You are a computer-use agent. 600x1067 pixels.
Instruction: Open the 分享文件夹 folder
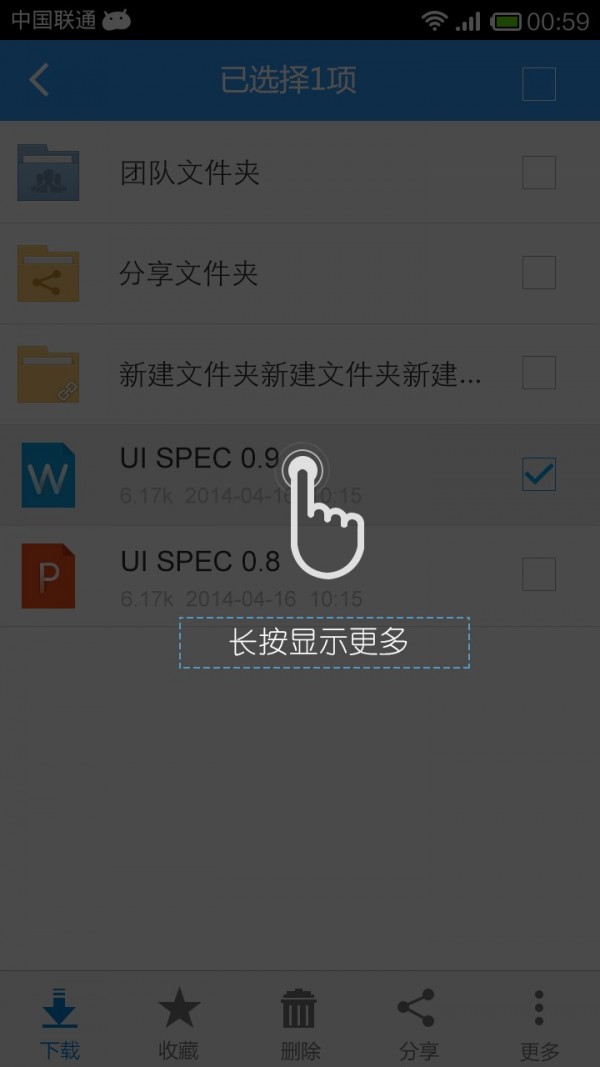tap(190, 273)
